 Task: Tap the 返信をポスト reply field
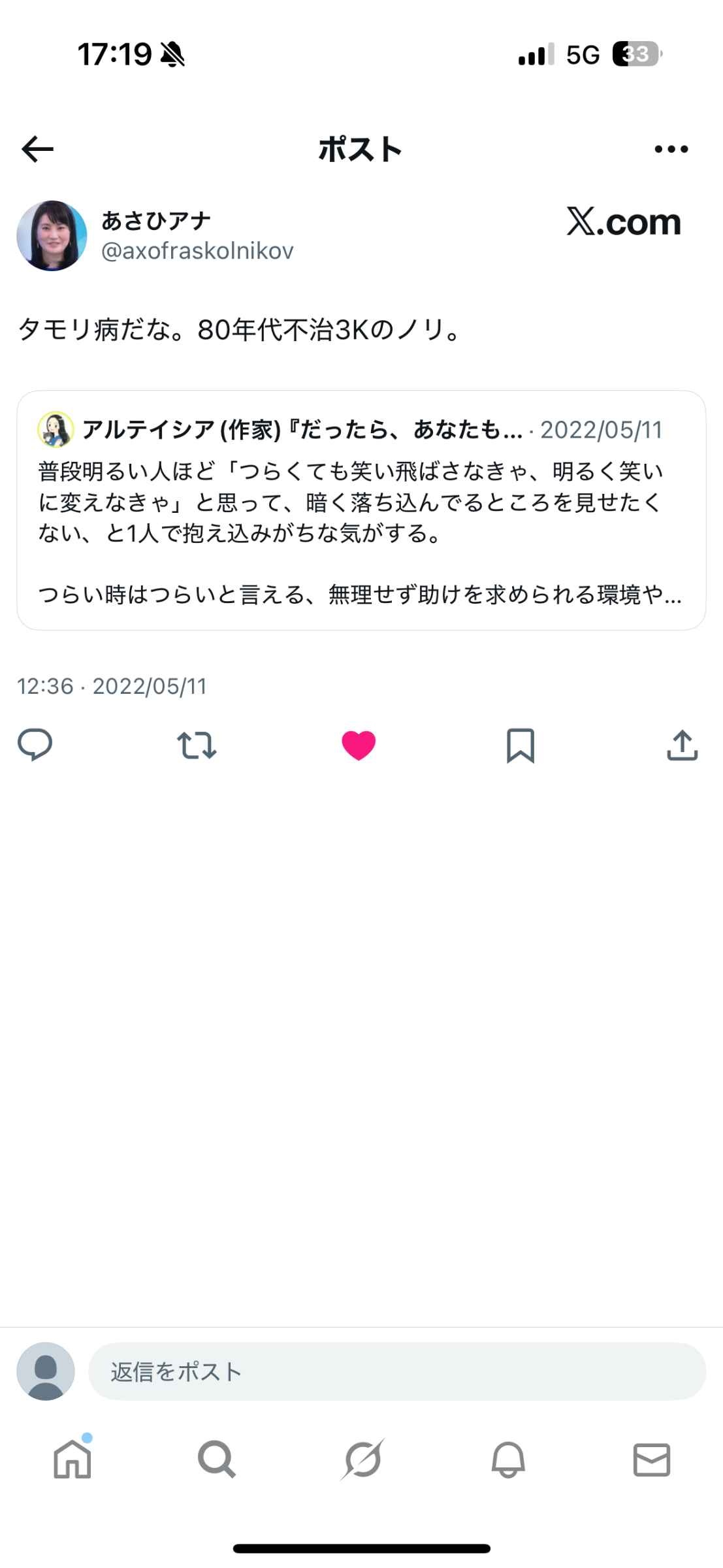pyautogui.click(x=396, y=1371)
